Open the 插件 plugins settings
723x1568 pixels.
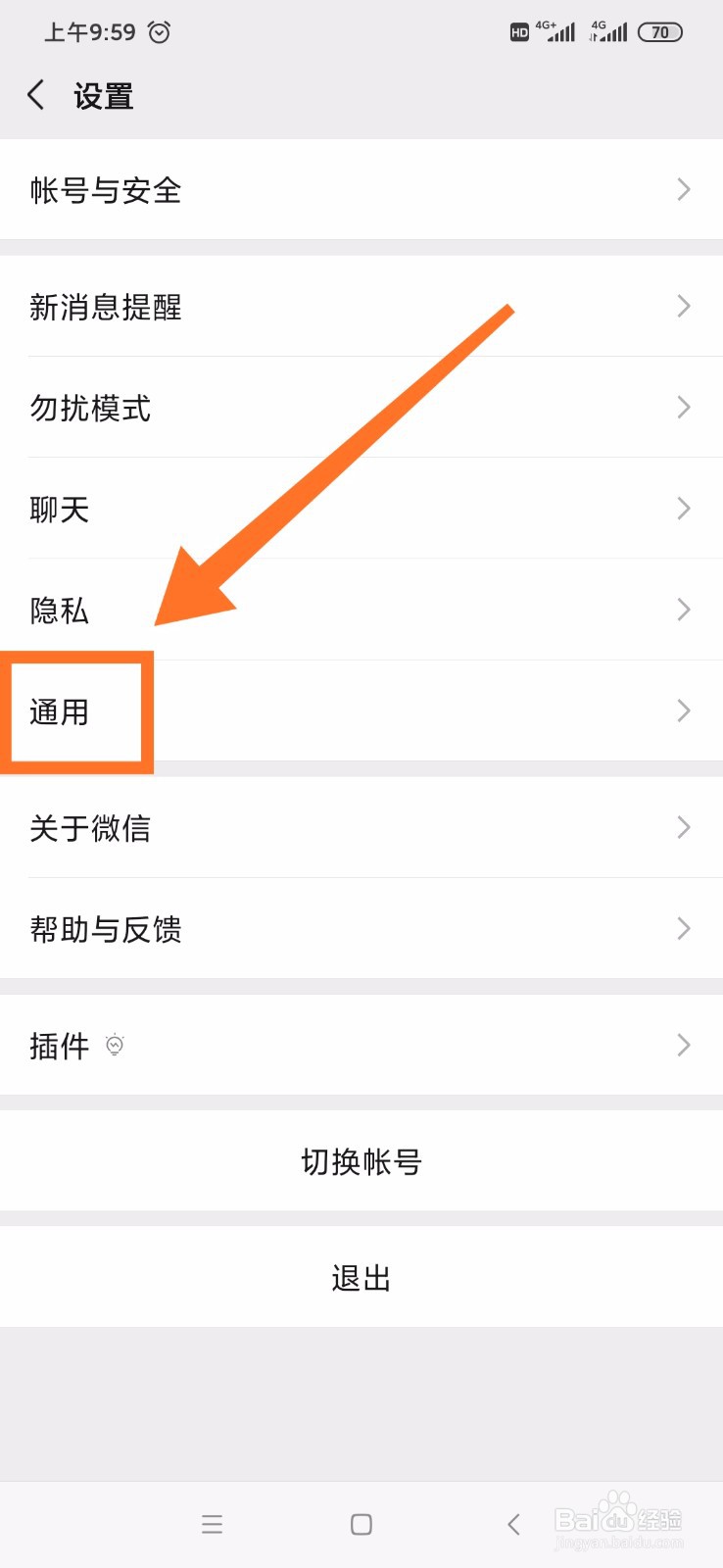coord(361,1046)
